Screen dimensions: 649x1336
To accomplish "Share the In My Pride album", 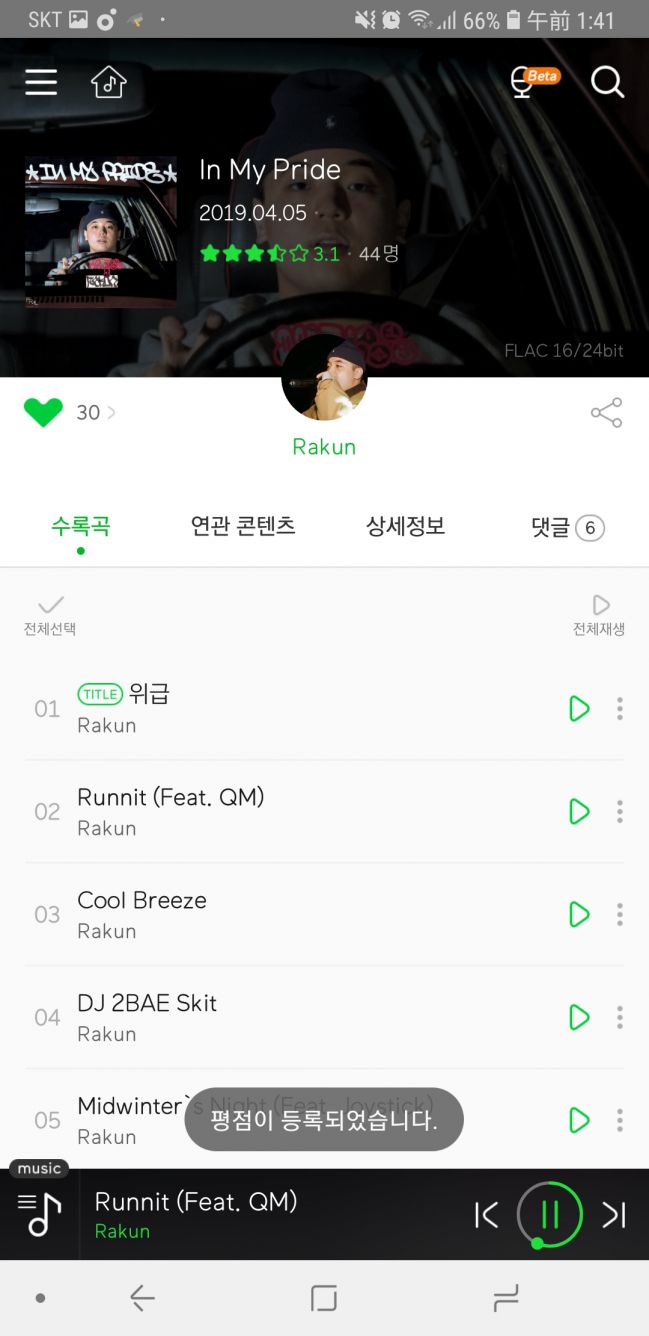I will (x=606, y=412).
